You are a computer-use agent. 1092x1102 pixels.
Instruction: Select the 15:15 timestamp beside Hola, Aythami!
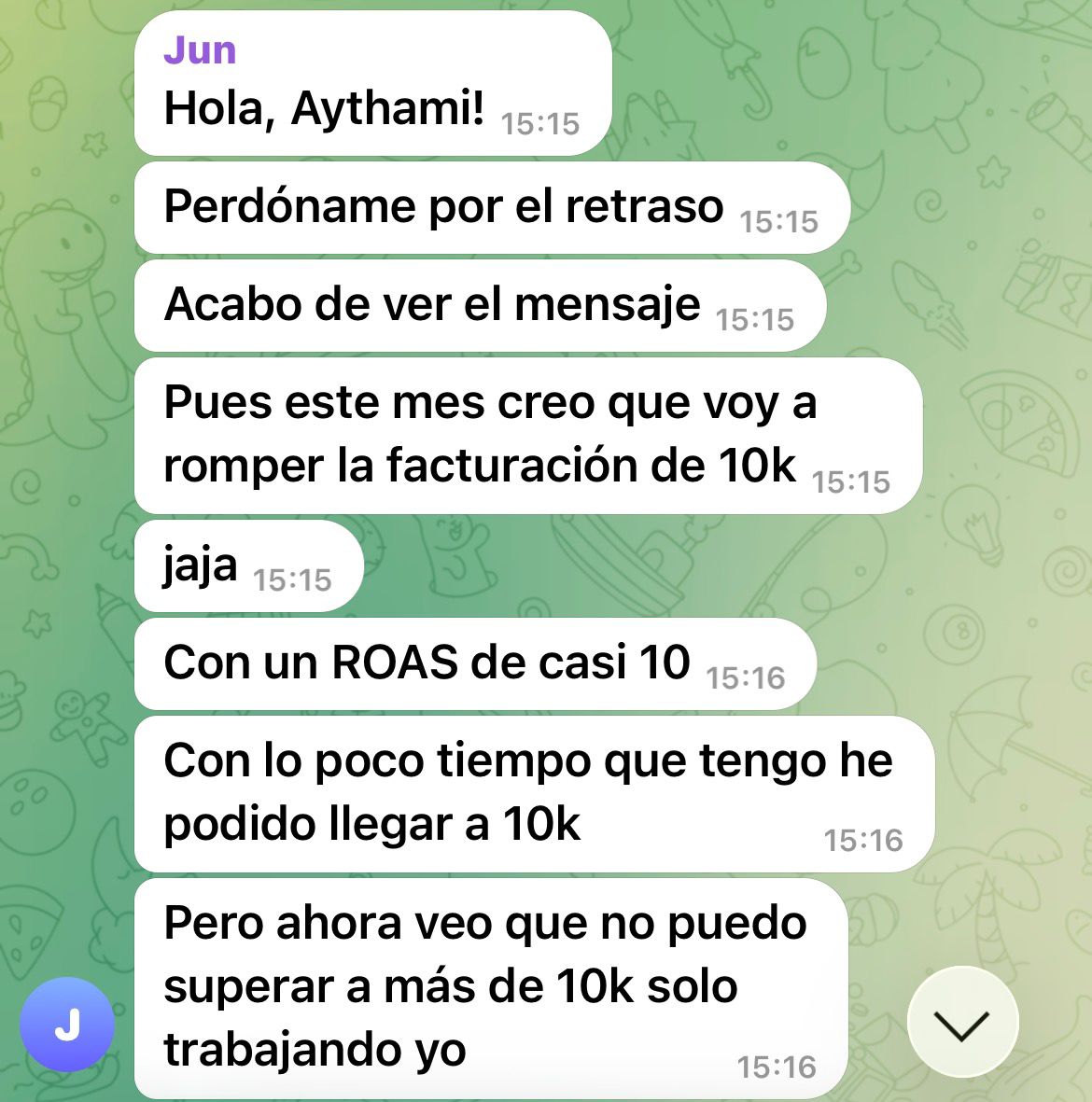[539, 122]
